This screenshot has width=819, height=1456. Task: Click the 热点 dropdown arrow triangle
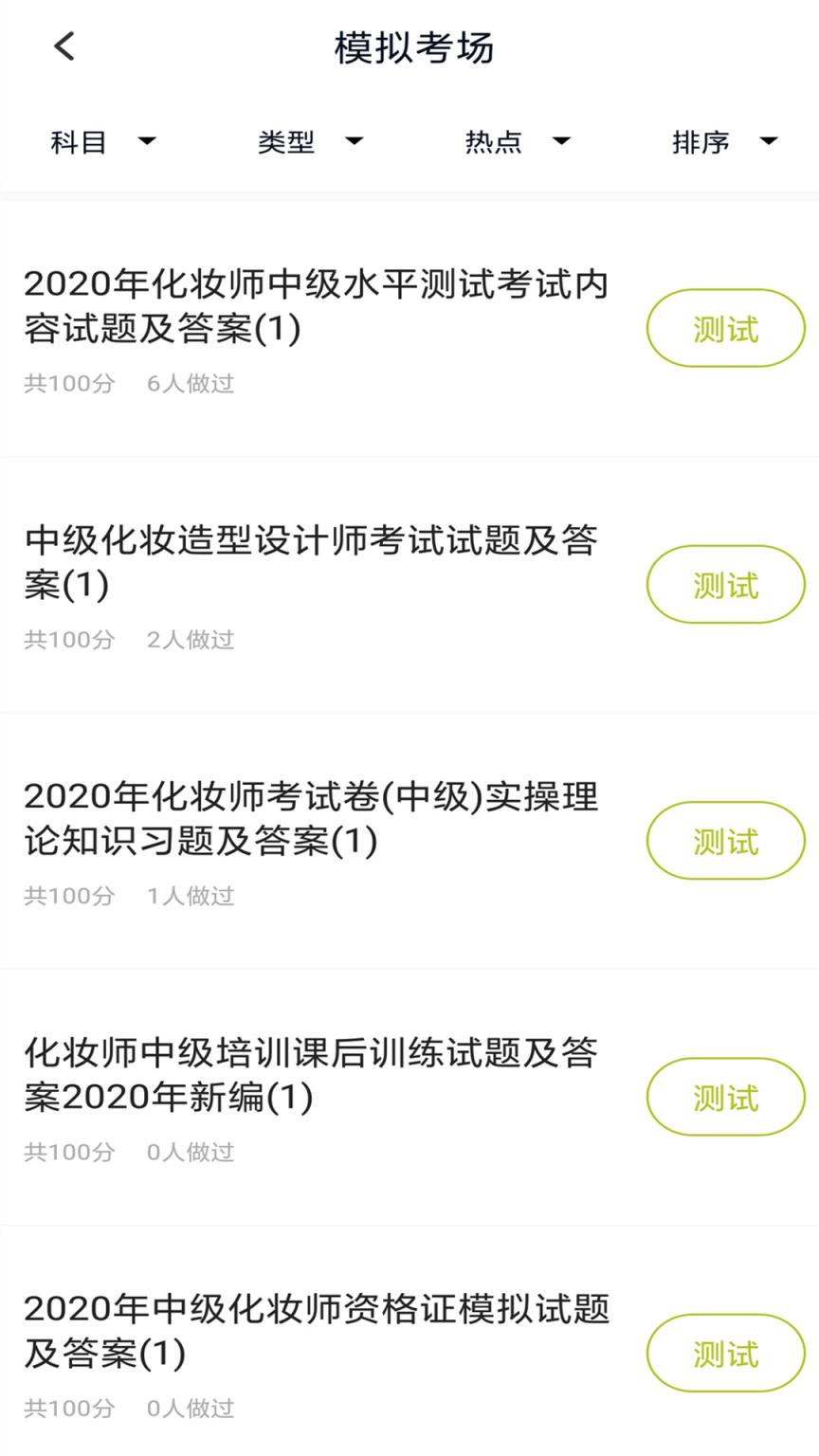[x=561, y=142]
